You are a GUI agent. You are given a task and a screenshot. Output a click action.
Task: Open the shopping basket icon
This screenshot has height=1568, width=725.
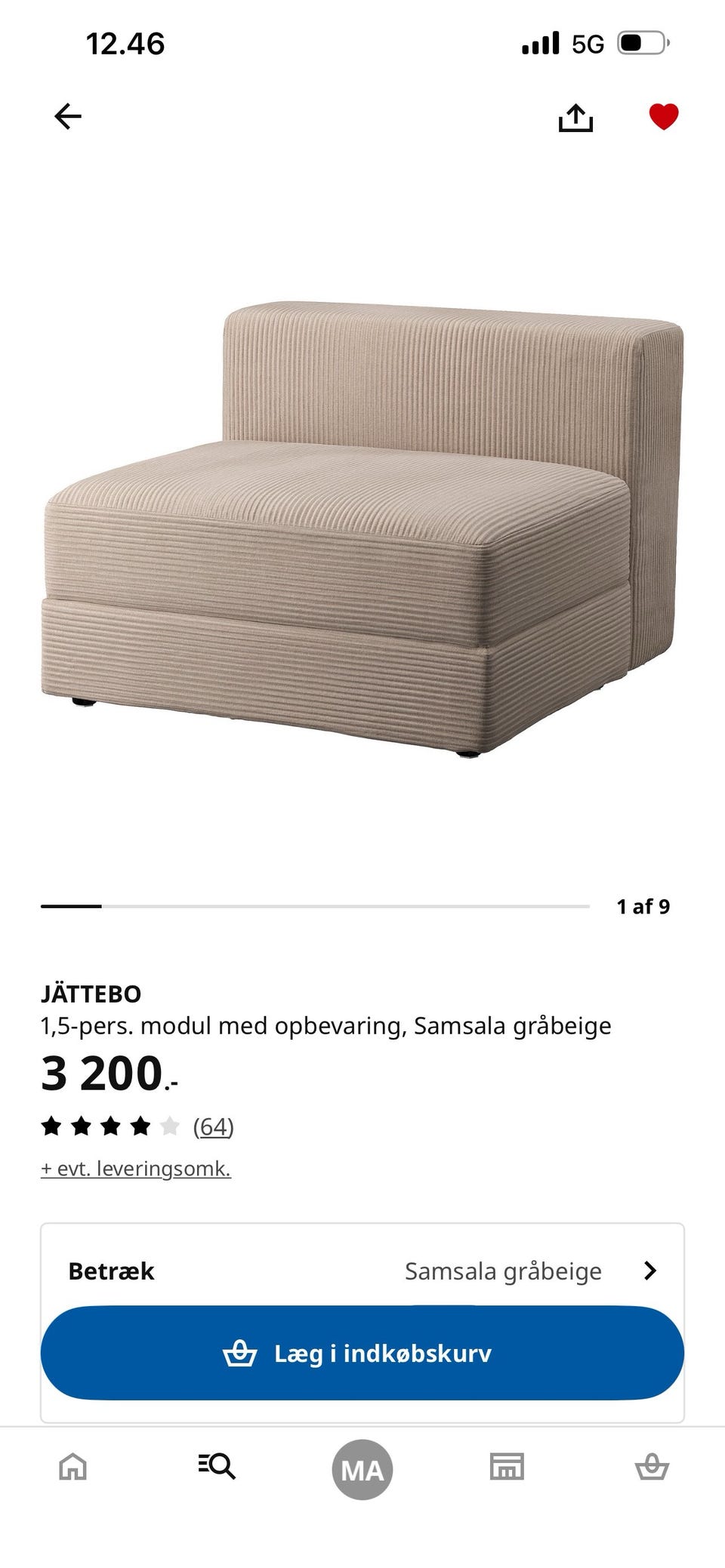click(652, 1468)
